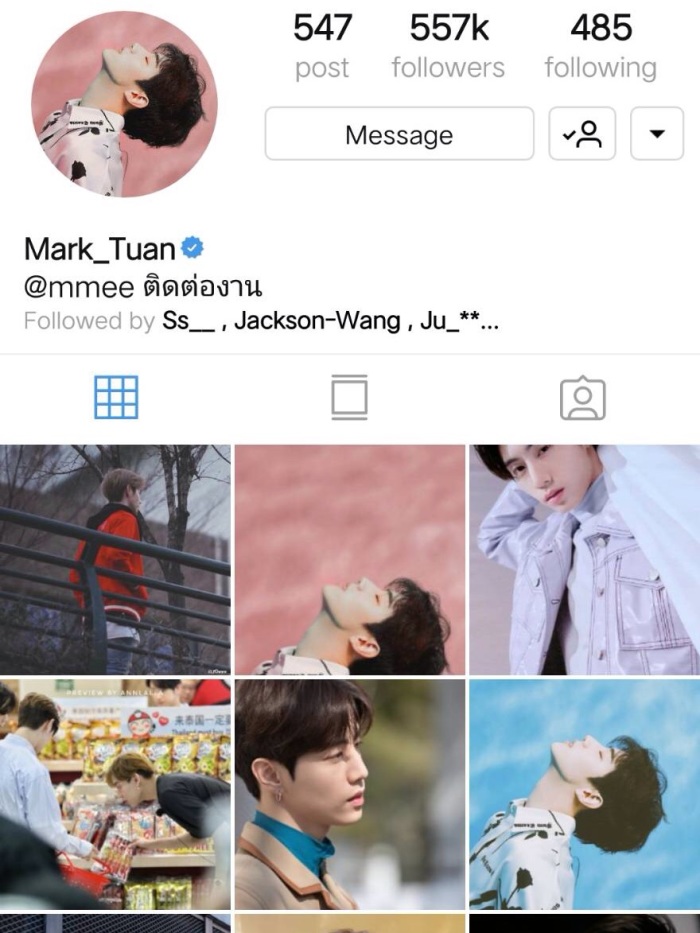Open the following status button
This screenshot has width=700, height=933.
tap(582, 134)
